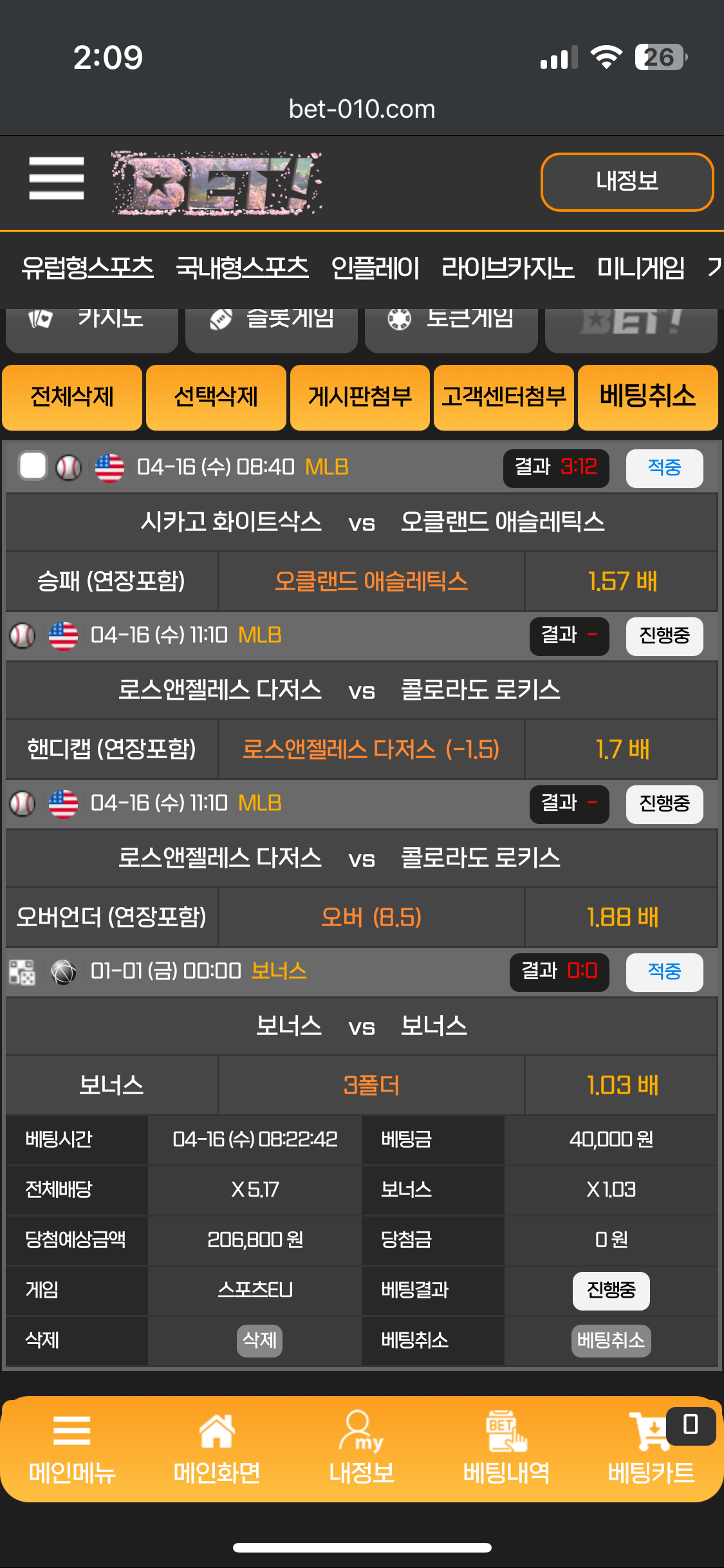Check the bet slip selection checkbox
The width and height of the screenshot is (724, 1568).
pos(33,466)
